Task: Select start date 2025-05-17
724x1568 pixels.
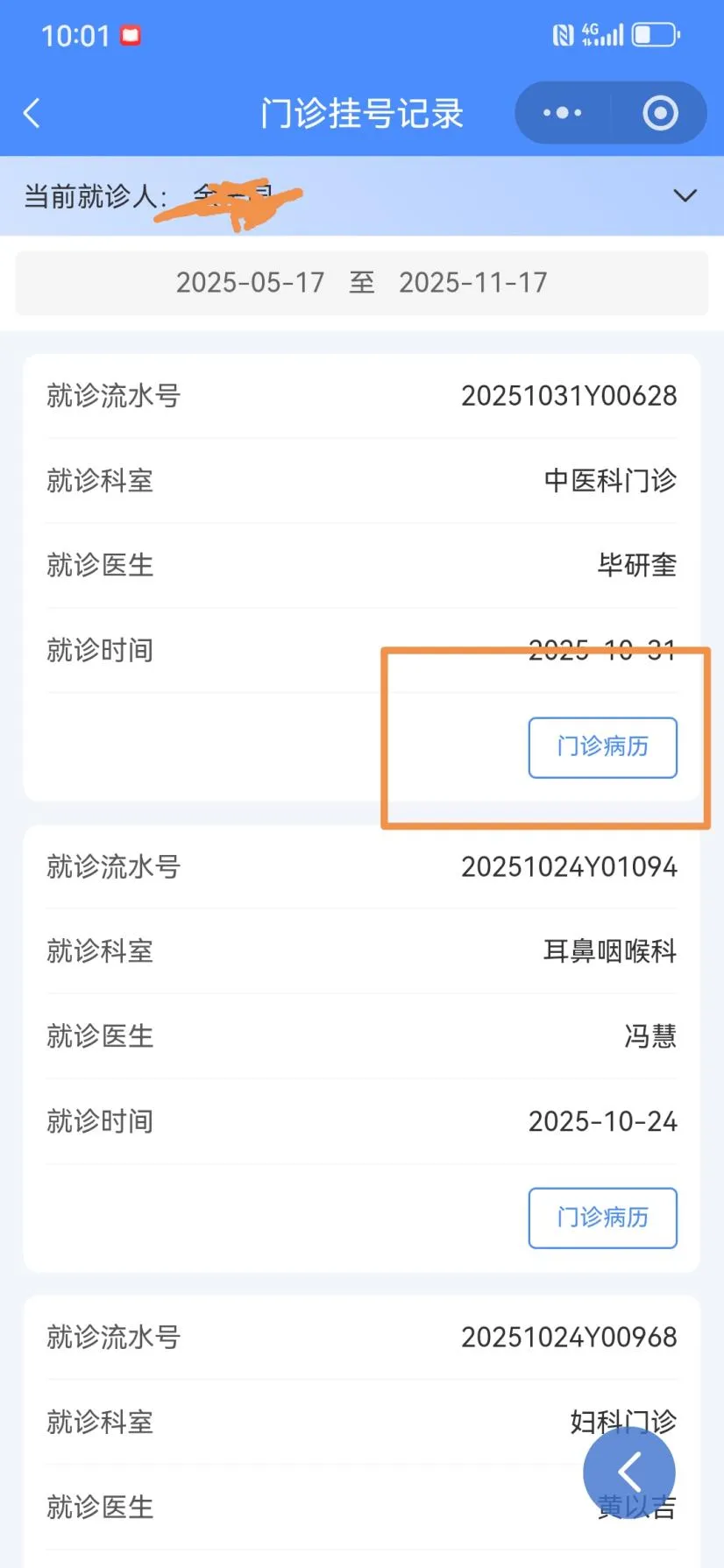Action: [250, 283]
